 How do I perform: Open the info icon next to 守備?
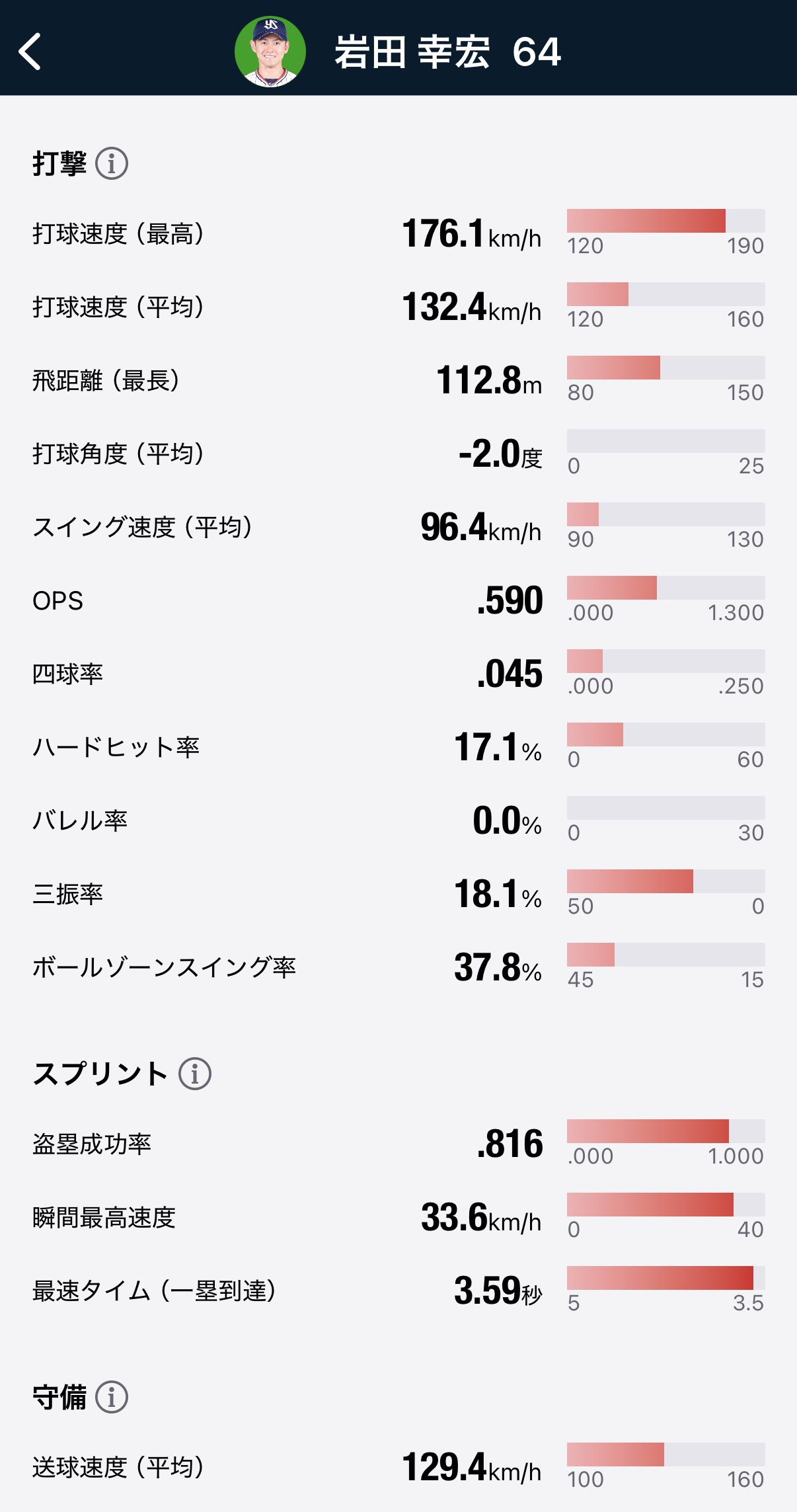tap(112, 1397)
